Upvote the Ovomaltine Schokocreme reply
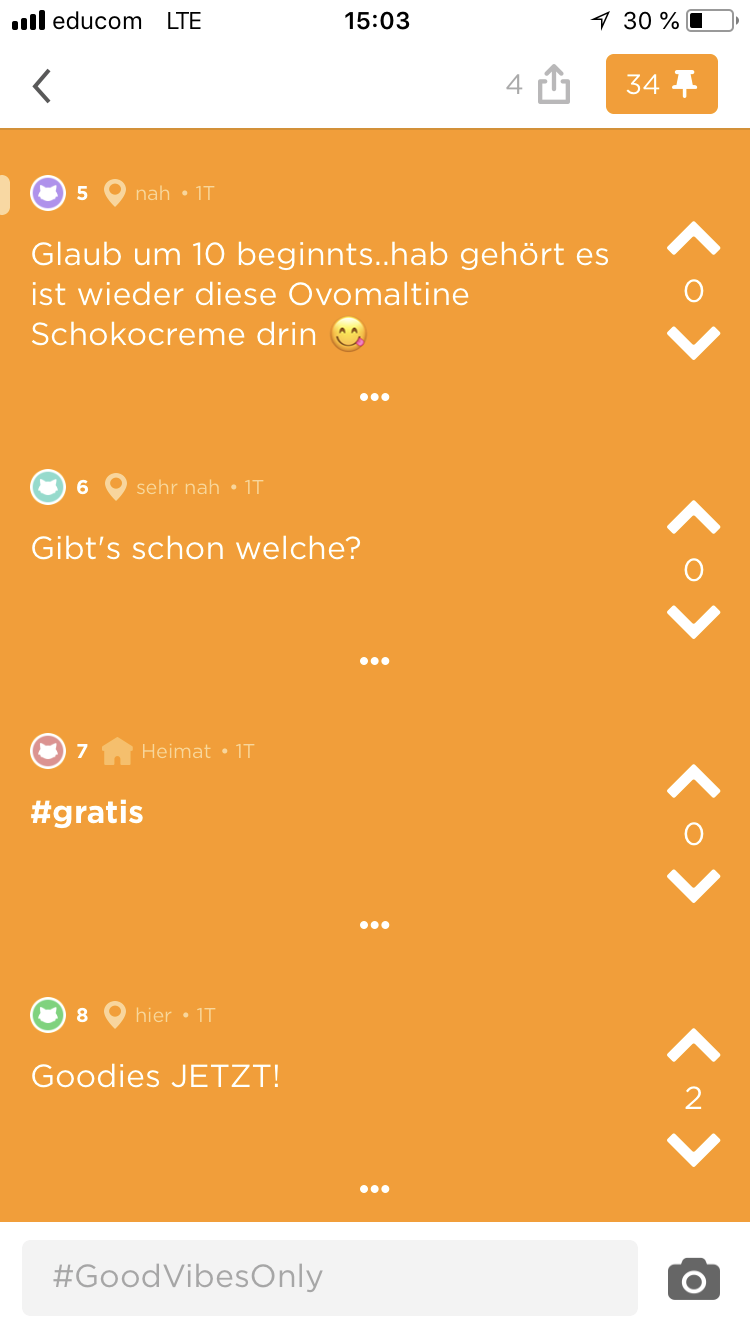 (x=693, y=240)
